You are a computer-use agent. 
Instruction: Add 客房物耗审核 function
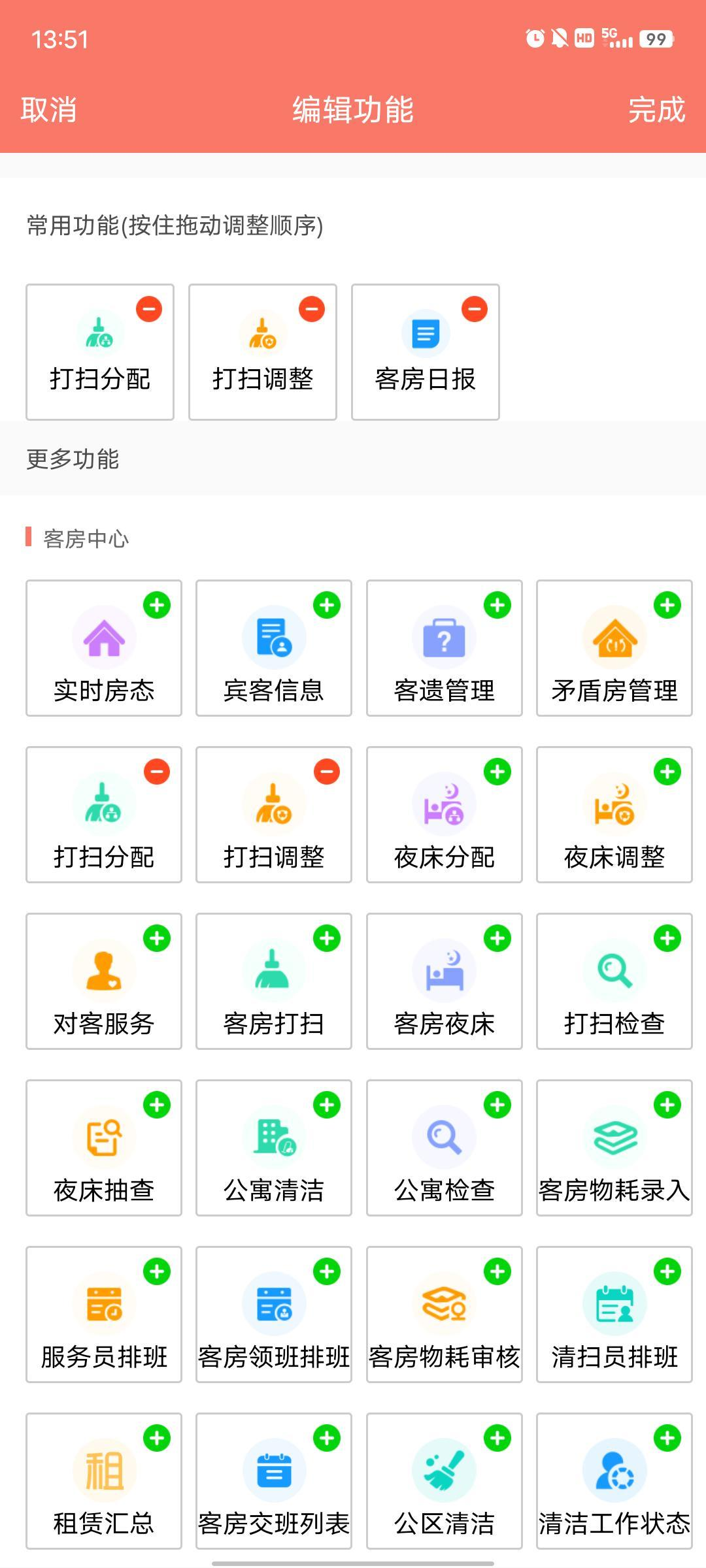coord(497,1271)
